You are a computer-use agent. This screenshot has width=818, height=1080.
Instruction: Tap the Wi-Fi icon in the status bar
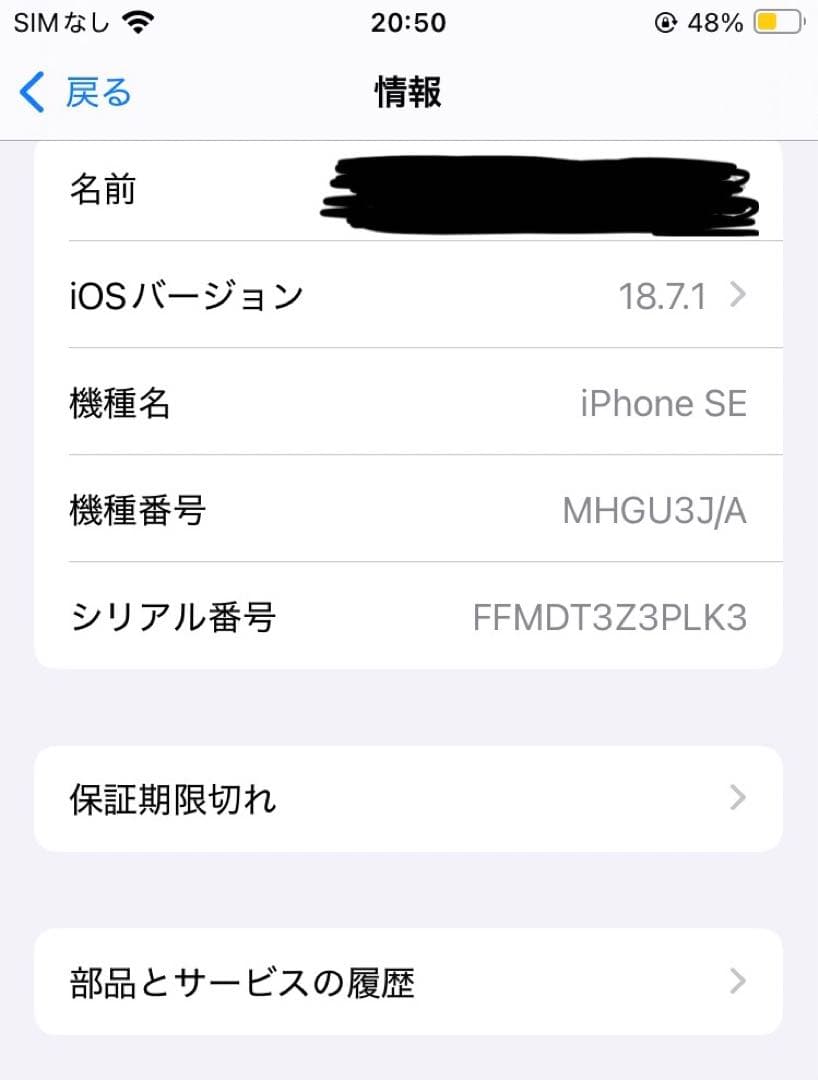pyautogui.click(x=140, y=20)
